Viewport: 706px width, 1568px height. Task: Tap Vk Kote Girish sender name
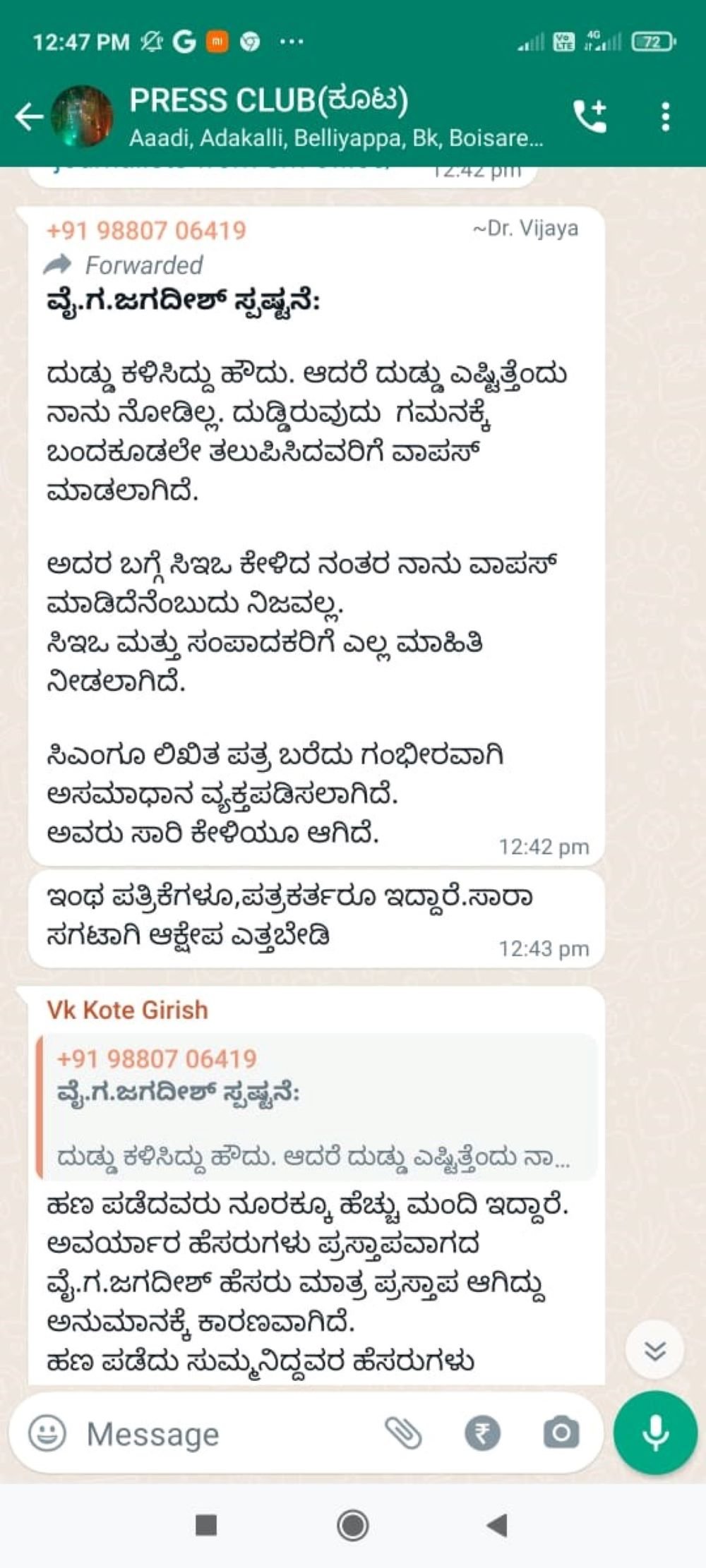click(x=128, y=1010)
